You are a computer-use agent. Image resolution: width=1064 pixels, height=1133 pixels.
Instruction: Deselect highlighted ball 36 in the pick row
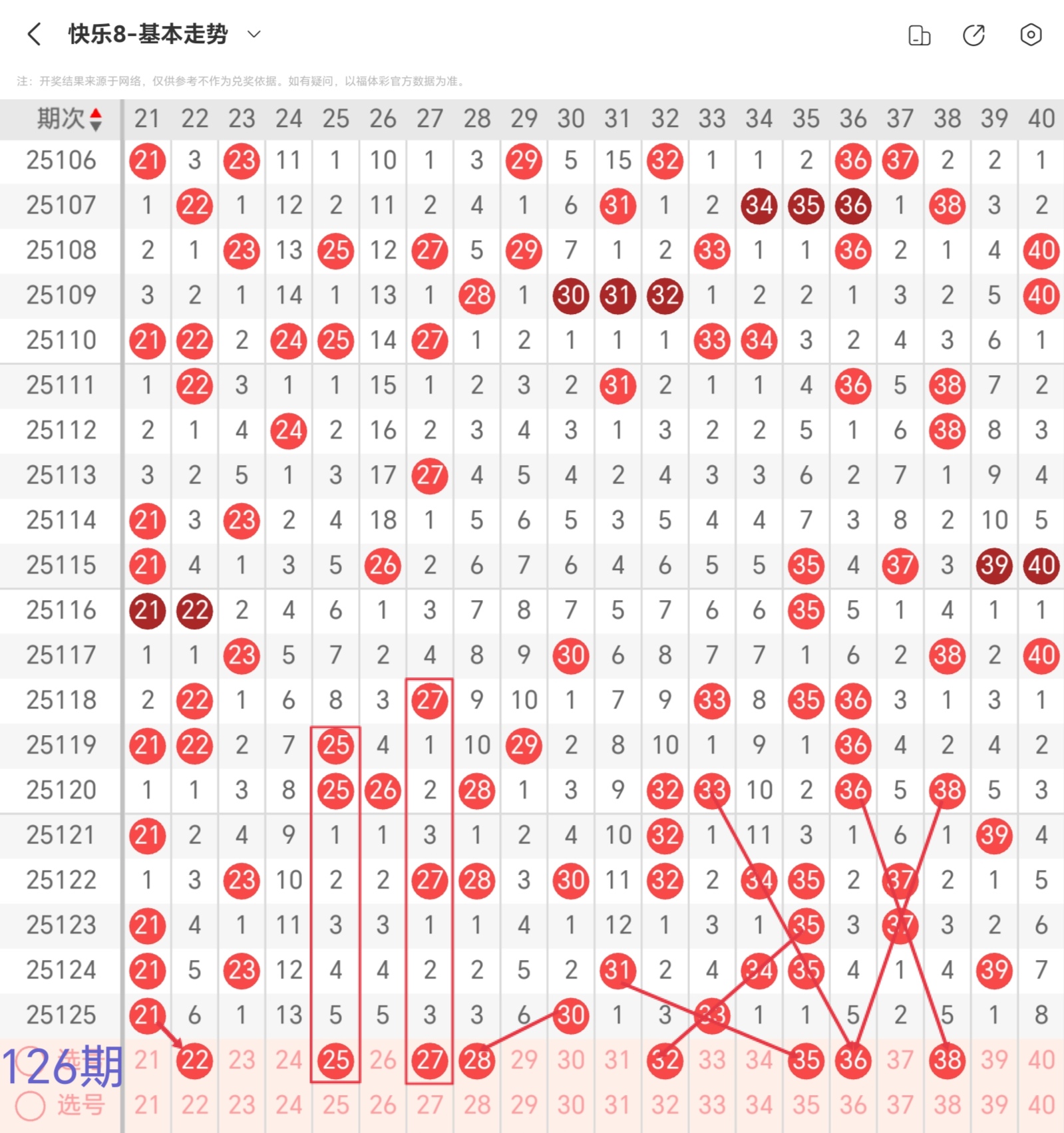(x=853, y=1060)
